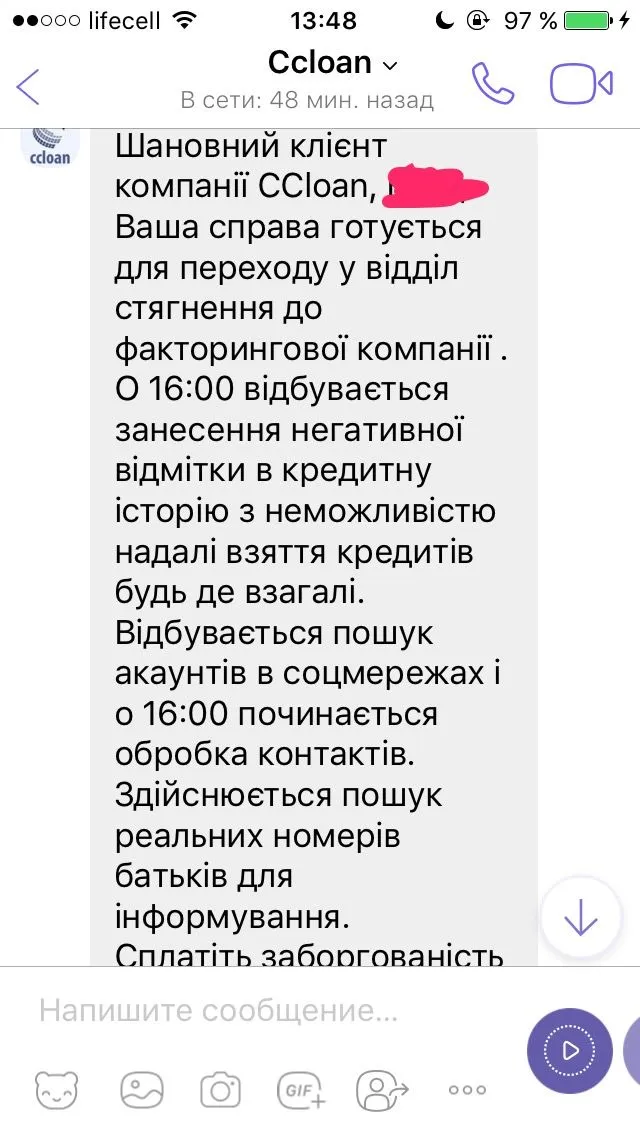Open the stickers panel
640x1136 pixels.
[x=57, y=1089]
